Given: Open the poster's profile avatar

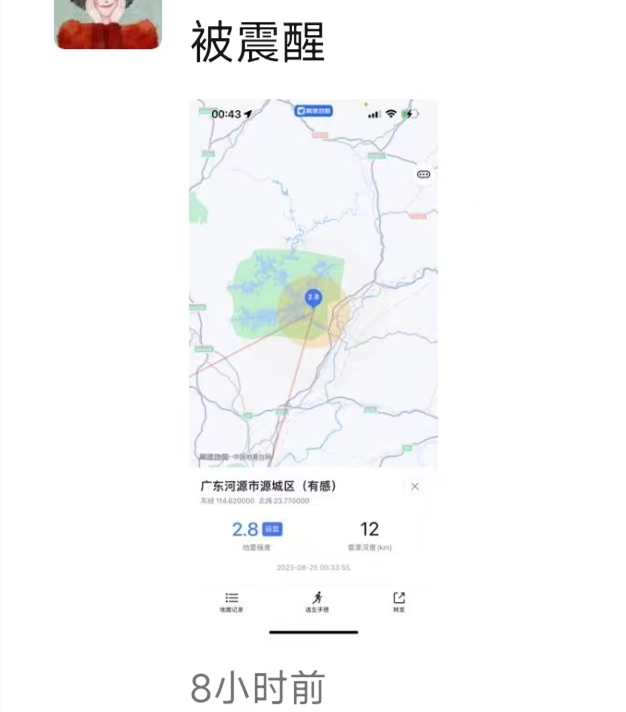Looking at the screenshot, I should tap(108, 22).
